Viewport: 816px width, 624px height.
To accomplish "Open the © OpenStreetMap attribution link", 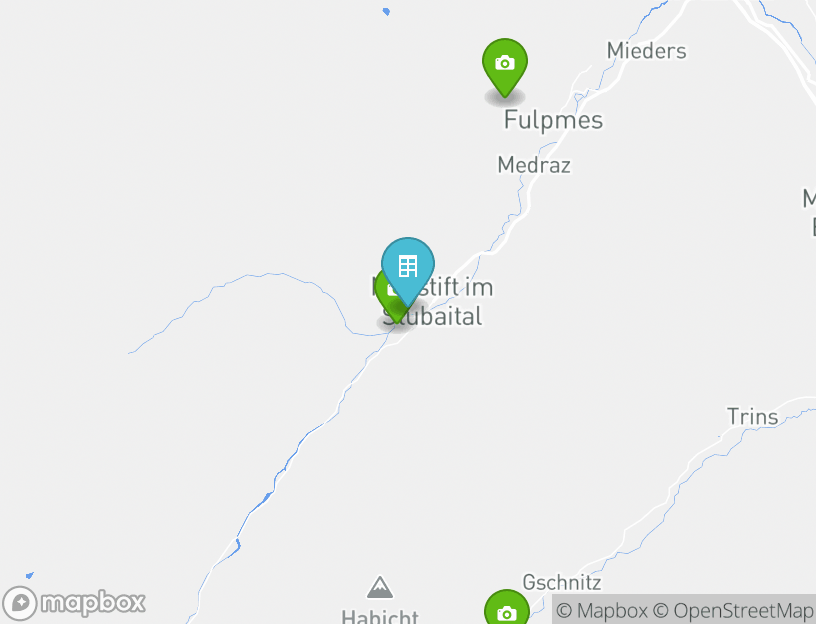I will 733,610.
